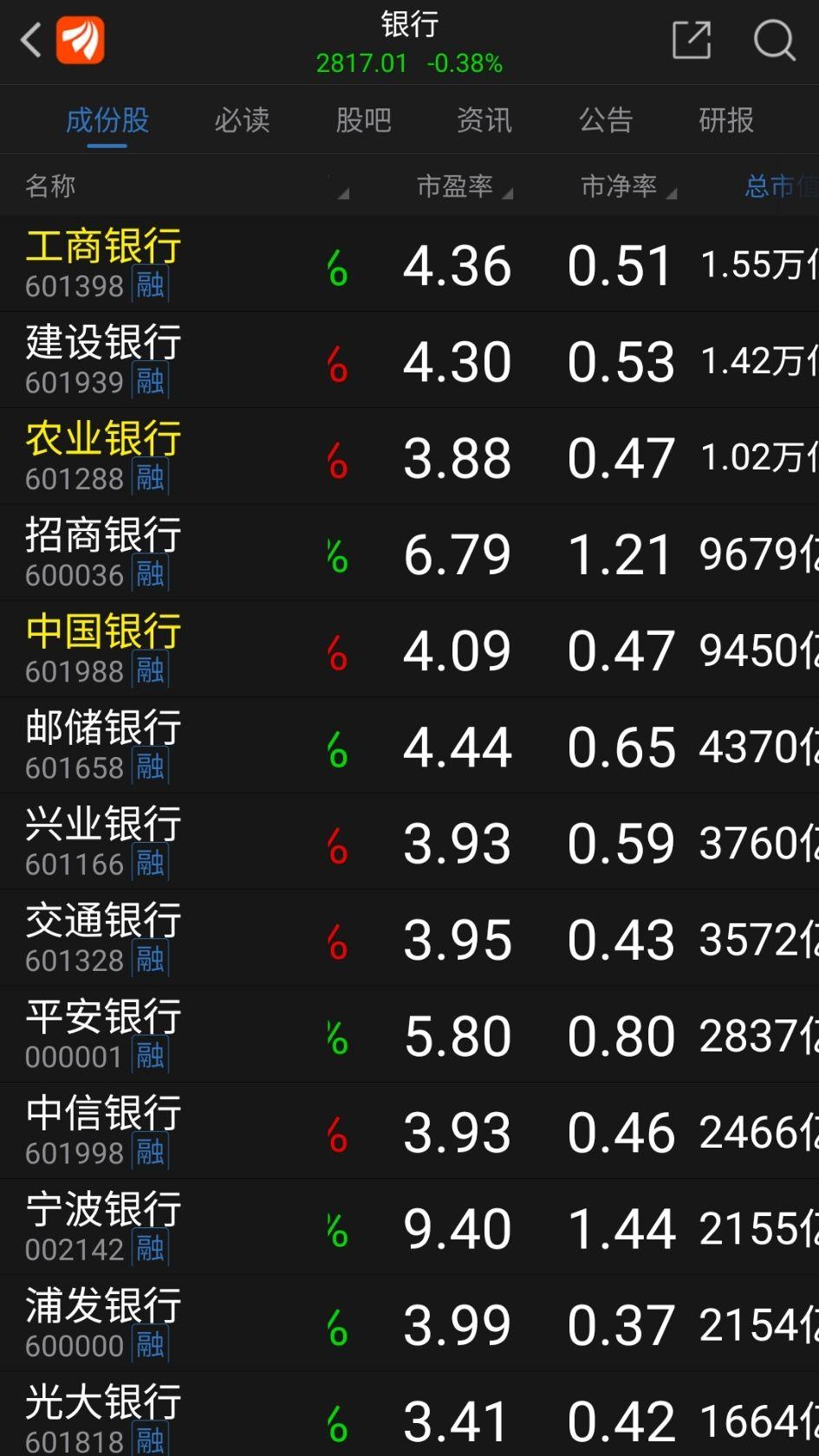Open 中国银行 stock details
The width and height of the screenshot is (819, 1456).
pyautogui.click(x=409, y=649)
